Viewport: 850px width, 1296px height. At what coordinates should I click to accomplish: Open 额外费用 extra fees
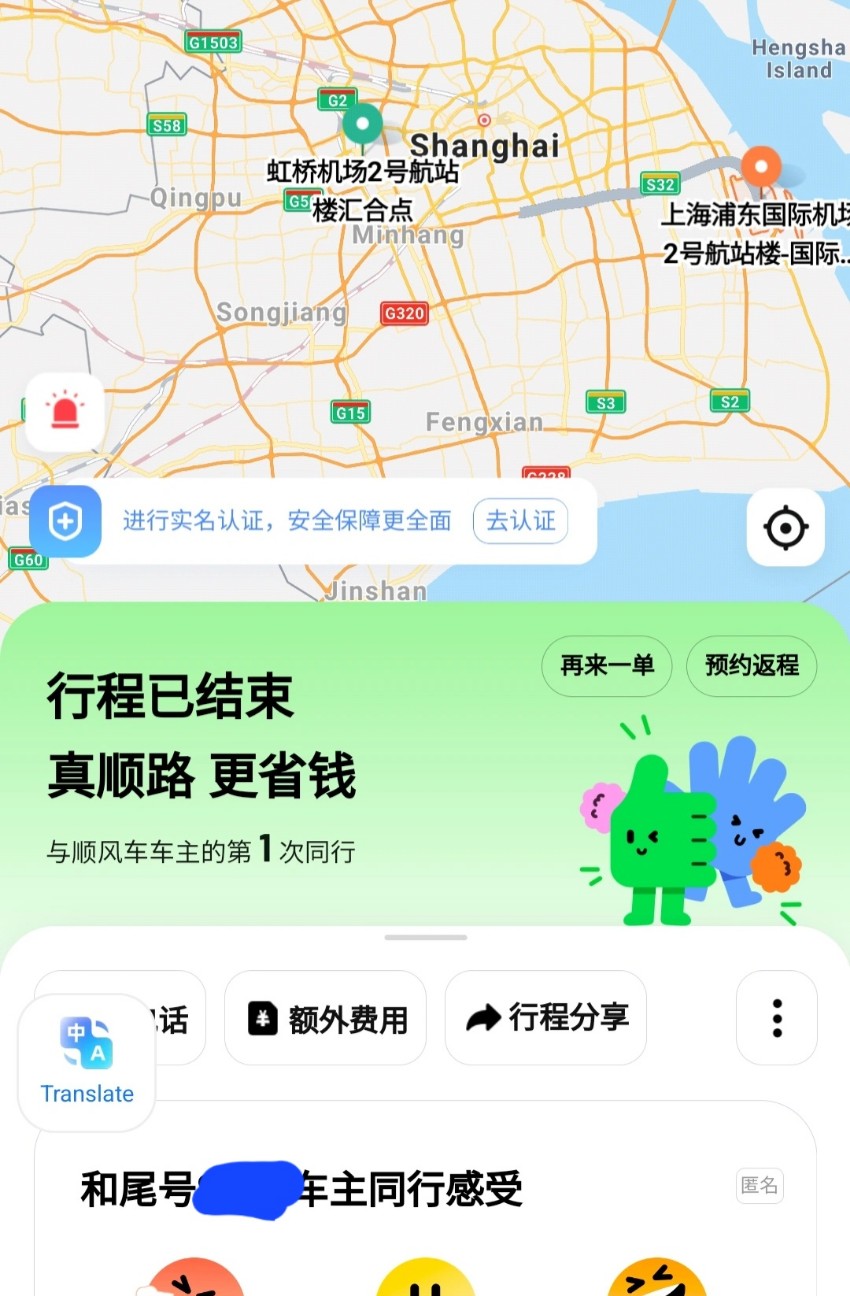click(x=326, y=1018)
